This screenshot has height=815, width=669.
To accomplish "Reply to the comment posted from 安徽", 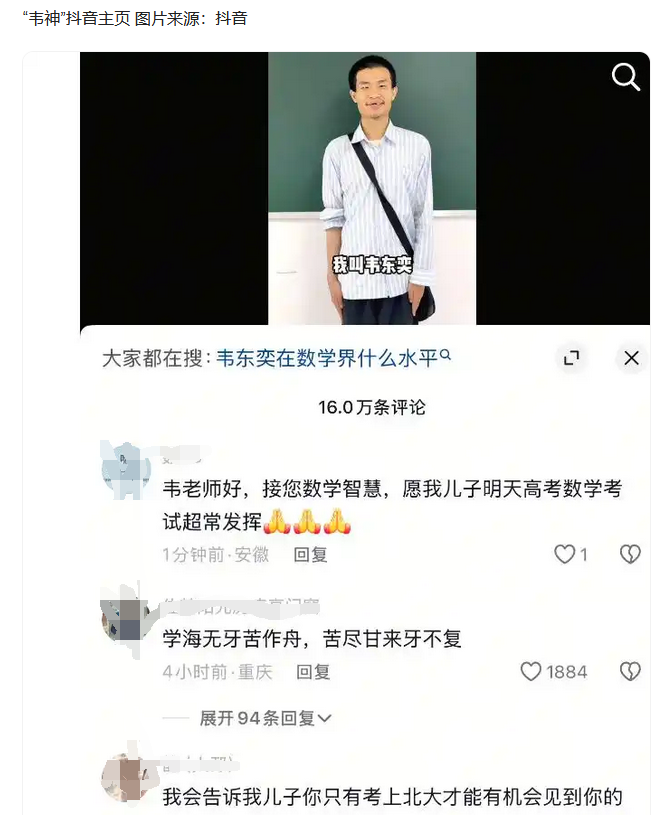I will tap(310, 554).
